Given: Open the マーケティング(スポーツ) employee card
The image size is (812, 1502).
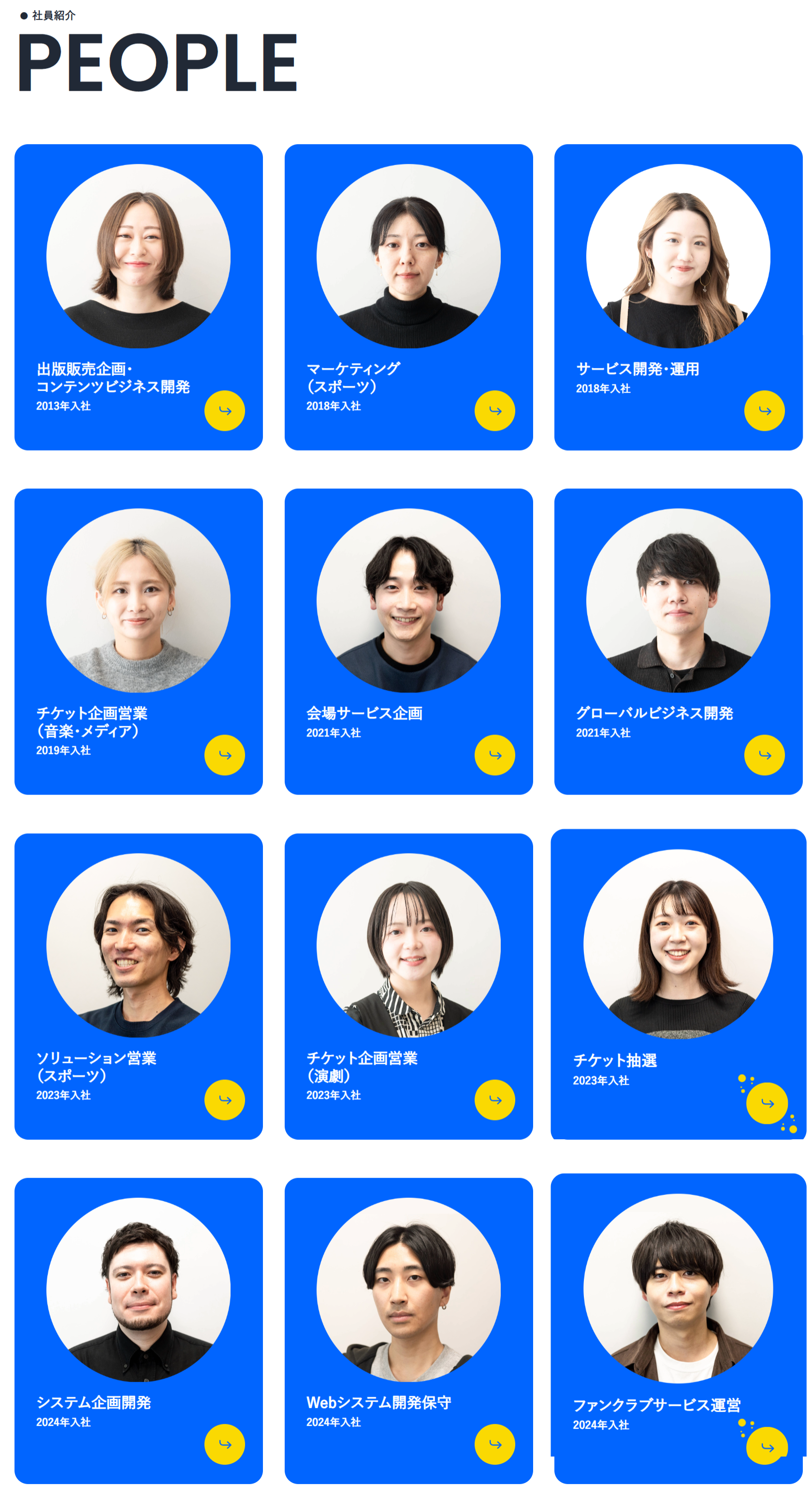Looking at the screenshot, I should 408,297.
